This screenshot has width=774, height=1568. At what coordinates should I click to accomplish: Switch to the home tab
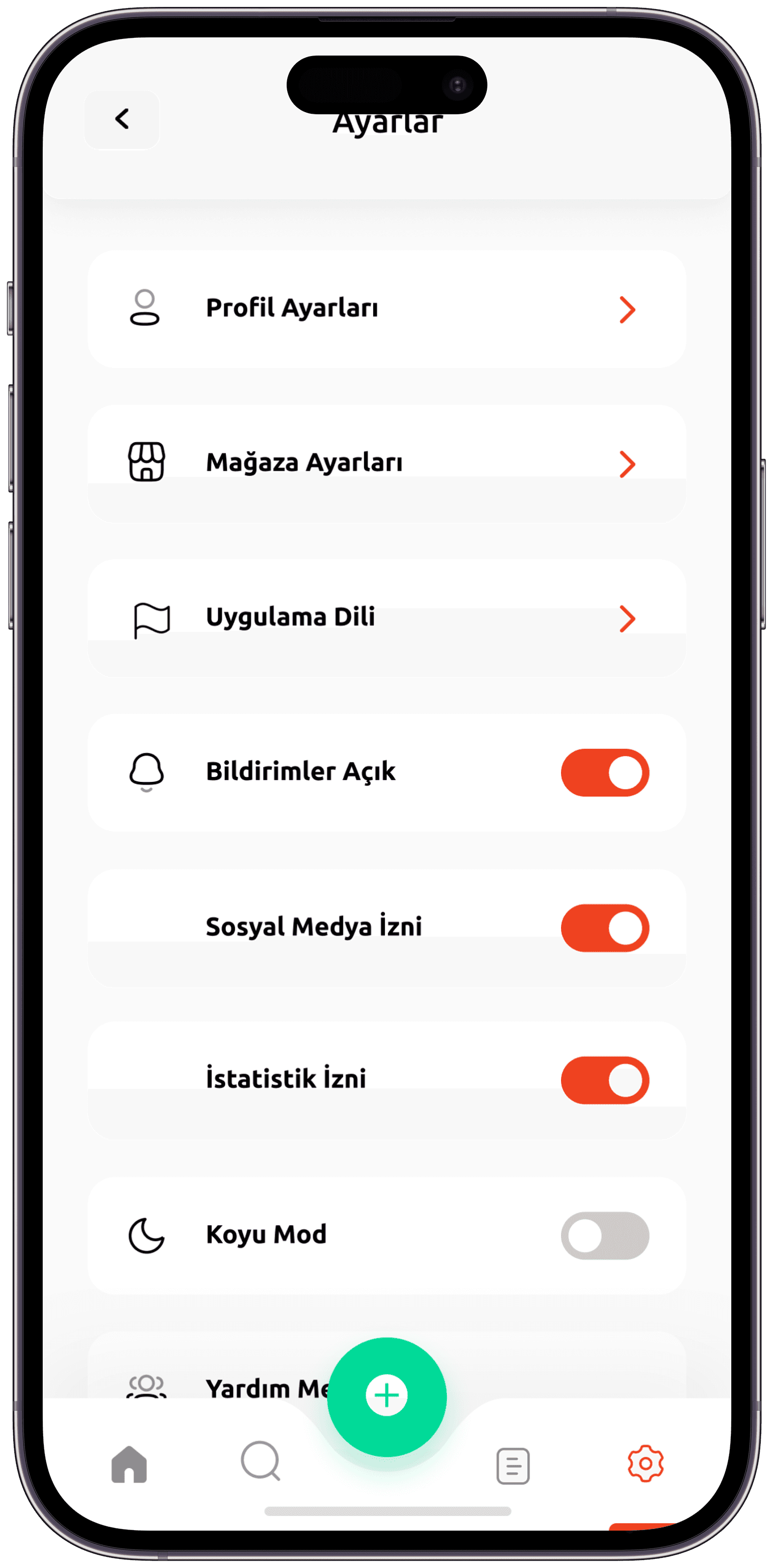pos(129,1464)
